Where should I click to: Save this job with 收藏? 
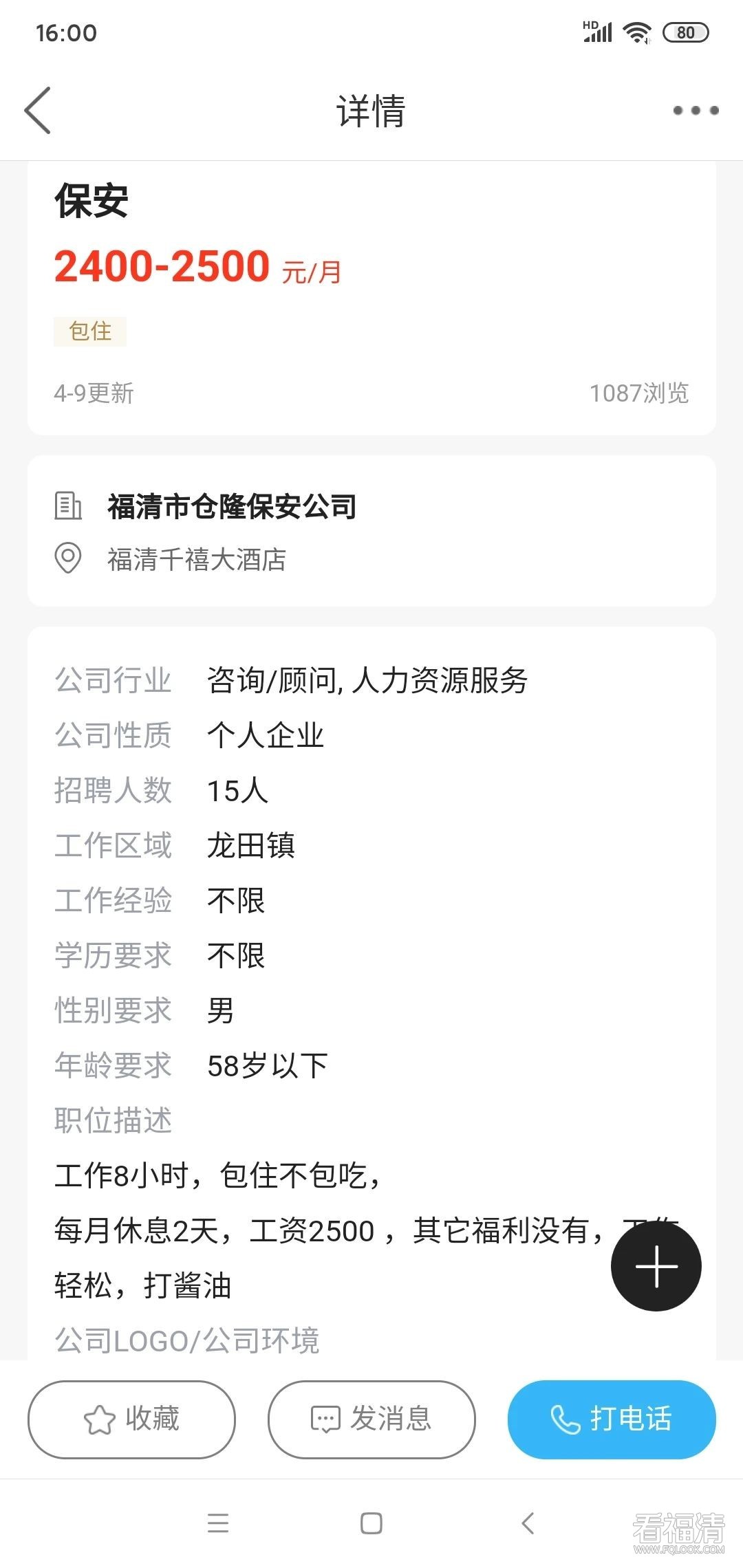coord(131,1419)
